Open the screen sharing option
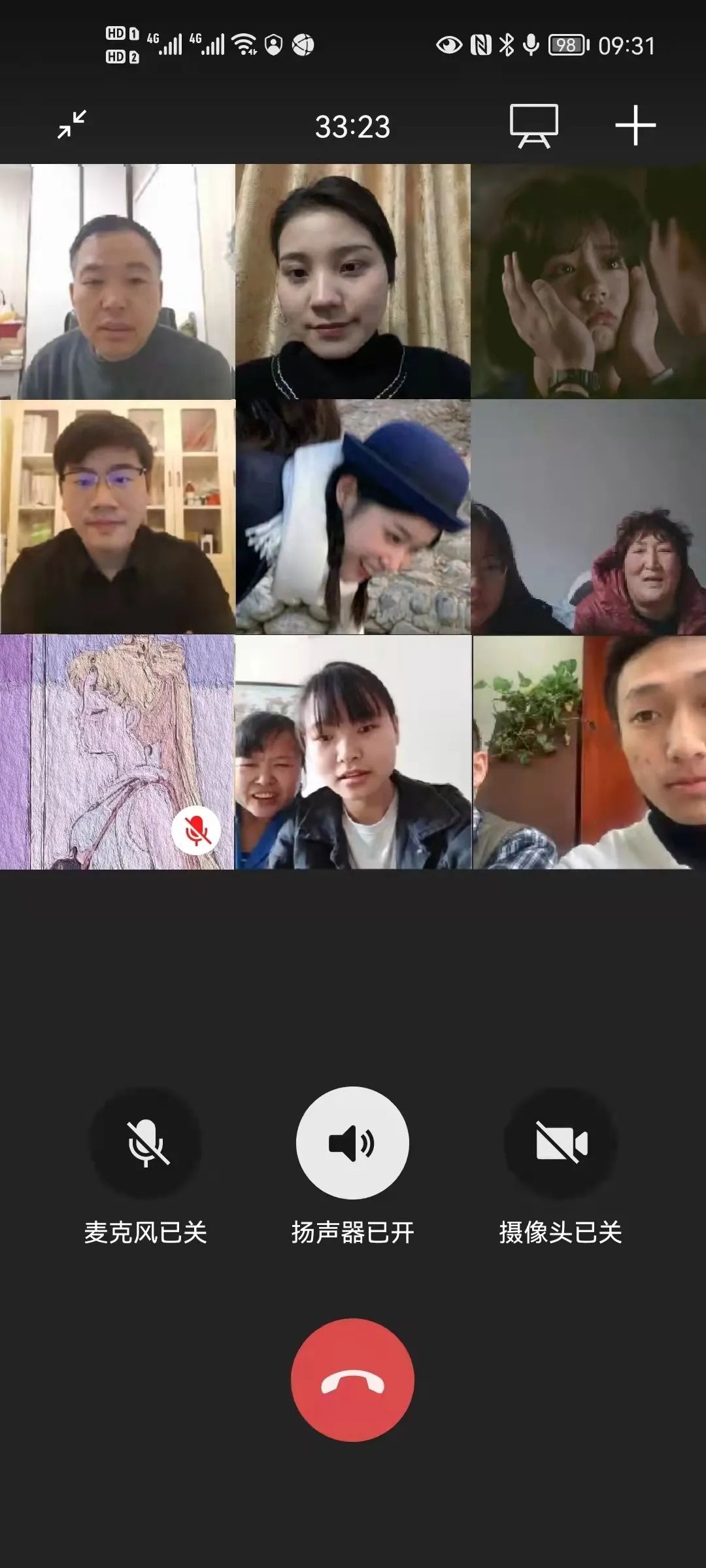Image resolution: width=706 pixels, height=1568 pixels. point(533,125)
